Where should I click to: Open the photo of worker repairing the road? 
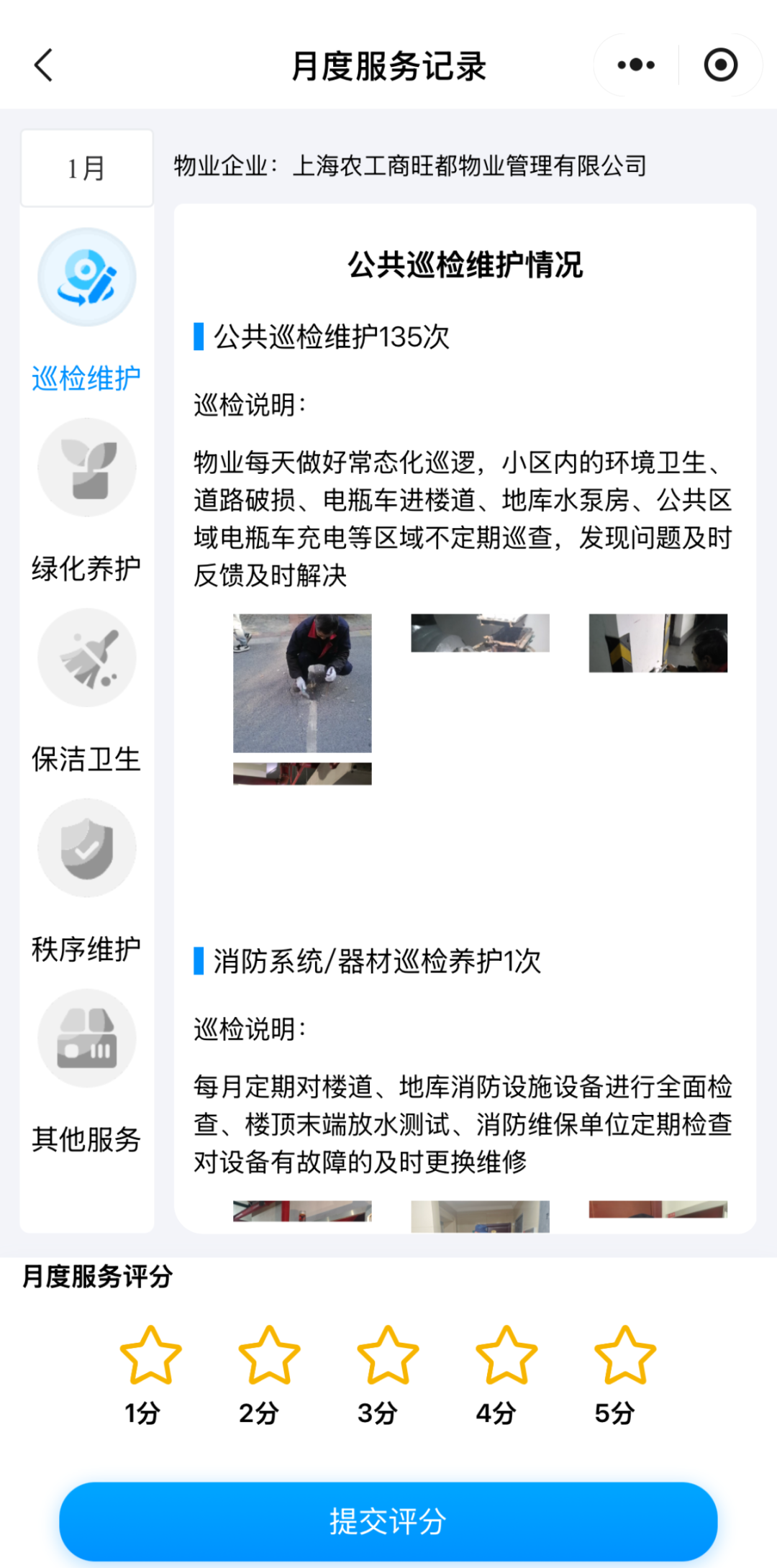(302, 683)
